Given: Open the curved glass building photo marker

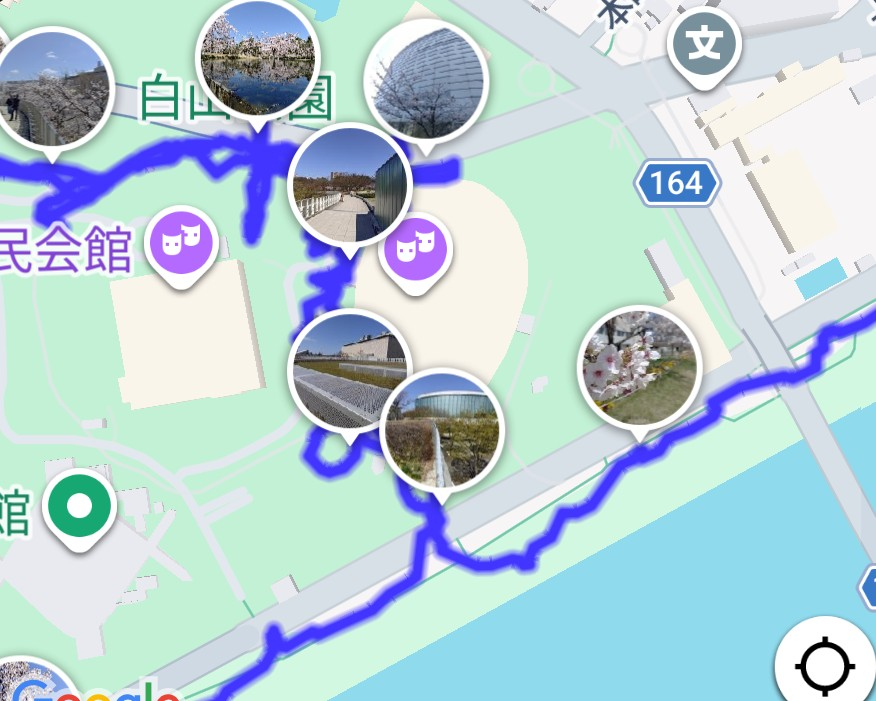Looking at the screenshot, I should tap(425, 80).
